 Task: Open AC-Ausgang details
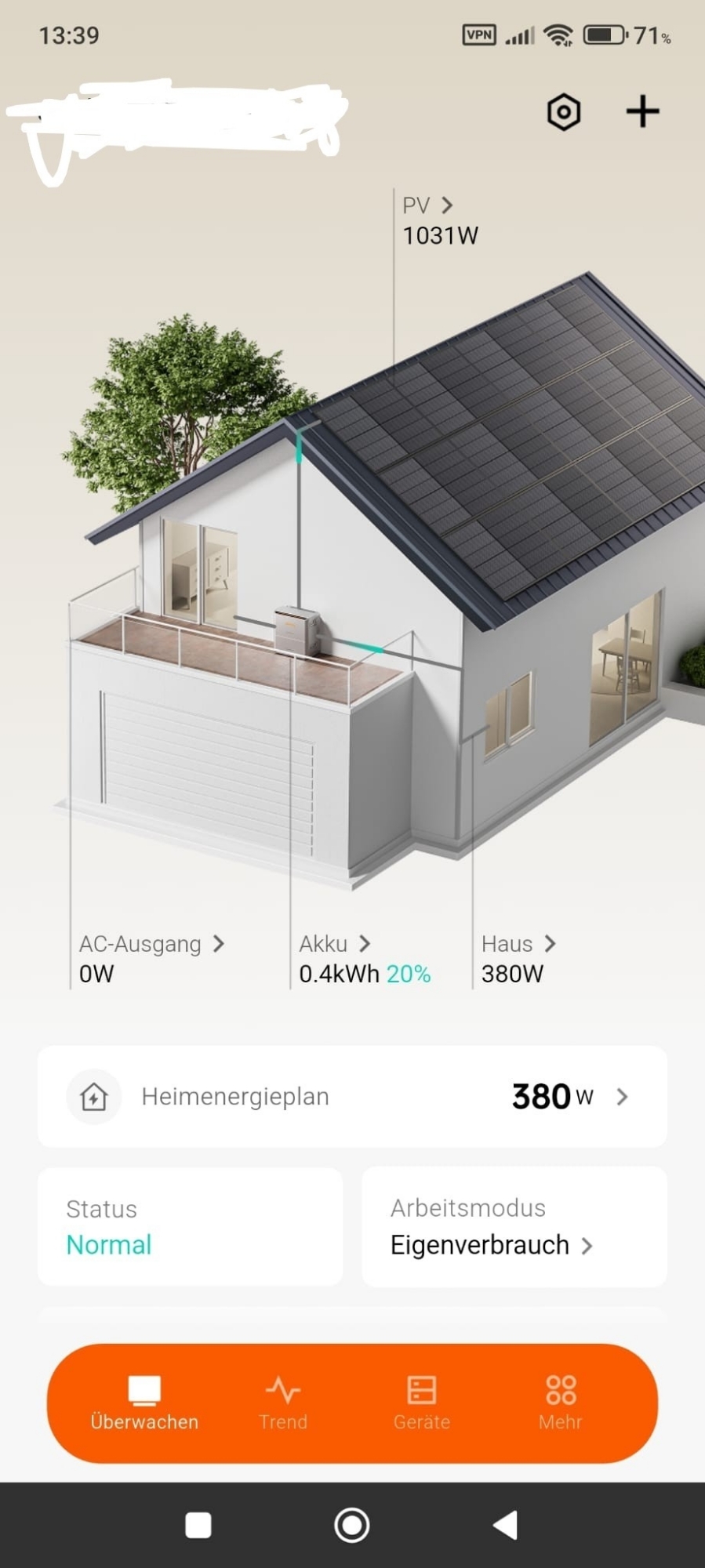pyautogui.click(x=151, y=944)
